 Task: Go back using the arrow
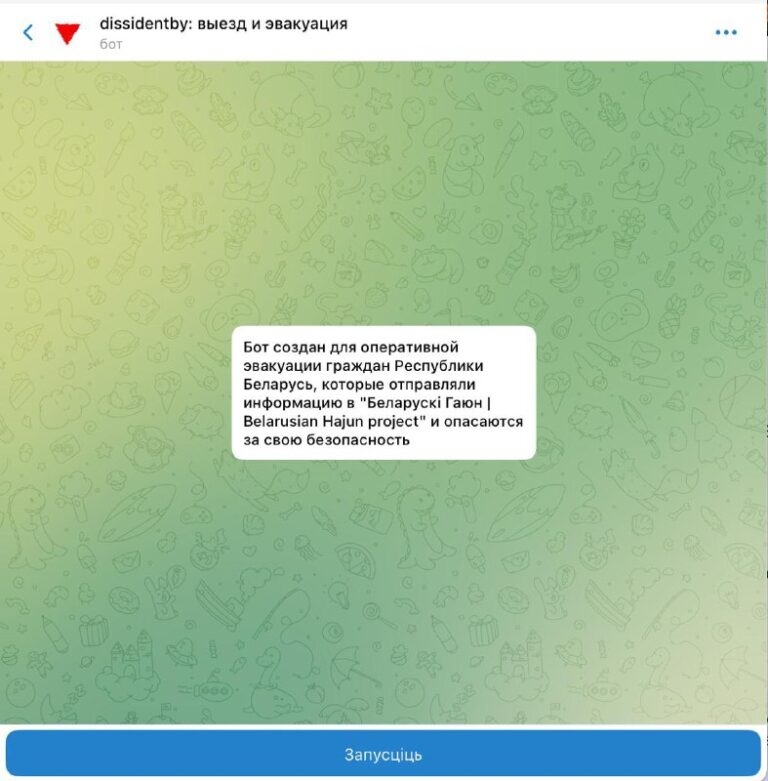point(28,32)
